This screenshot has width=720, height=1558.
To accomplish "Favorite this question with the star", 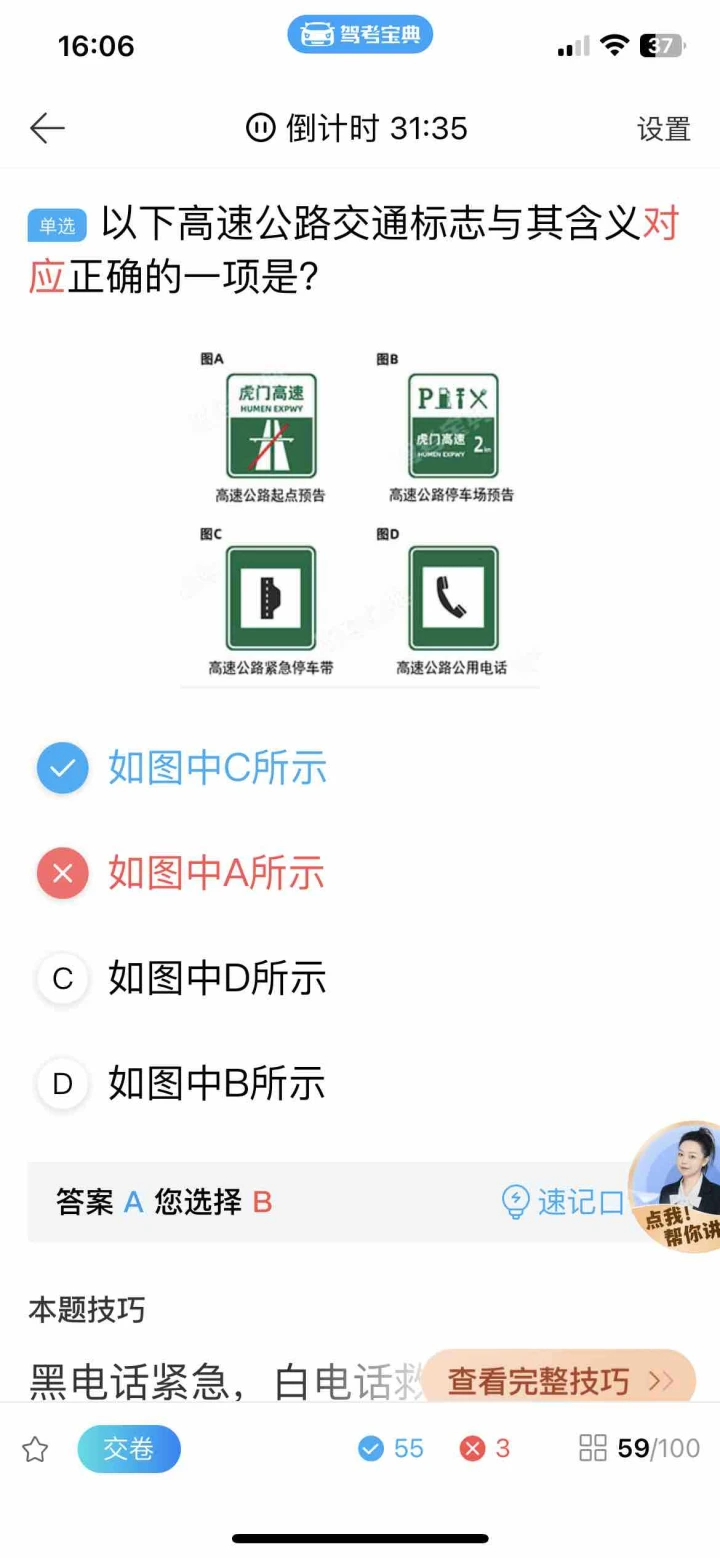I will coord(36,1449).
